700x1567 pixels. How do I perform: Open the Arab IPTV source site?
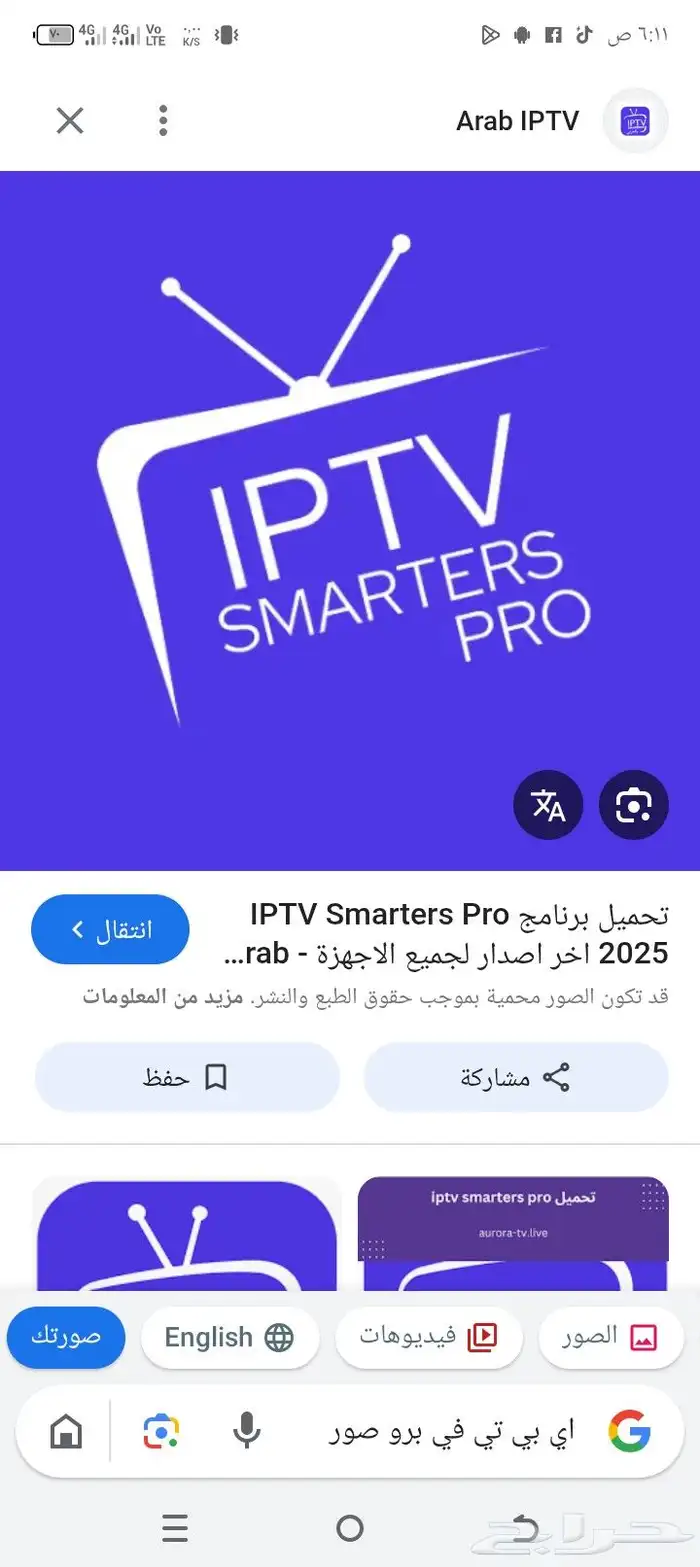(x=518, y=121)
